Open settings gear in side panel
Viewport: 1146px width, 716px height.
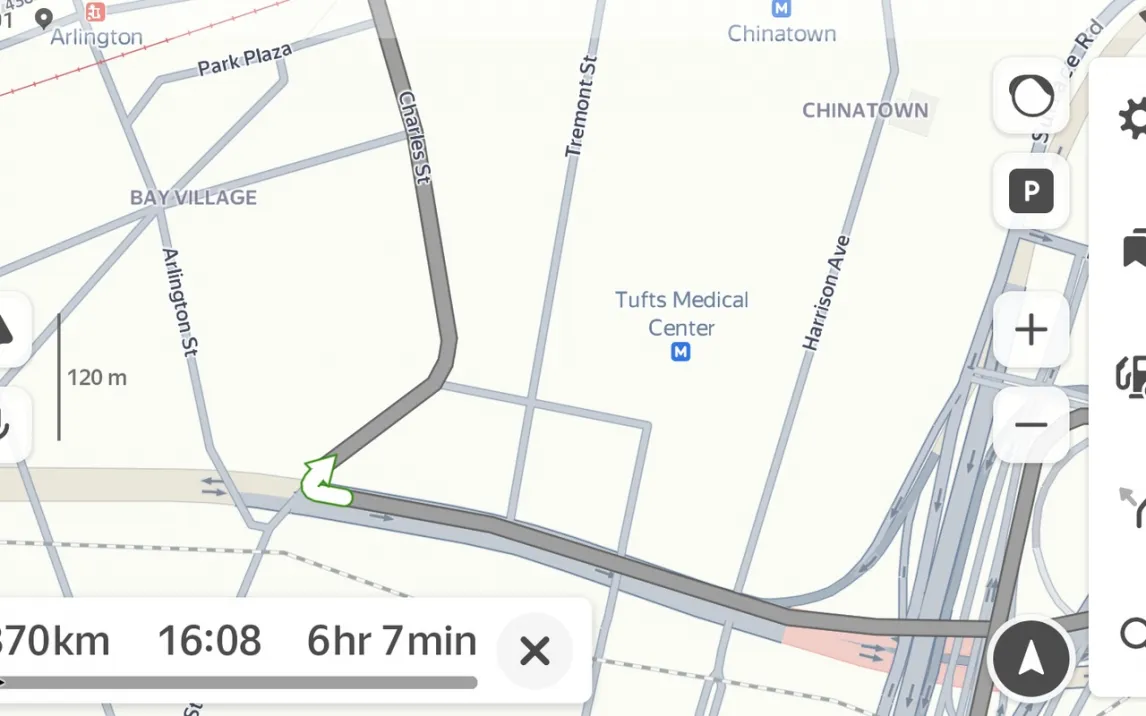pos(1133,119)
